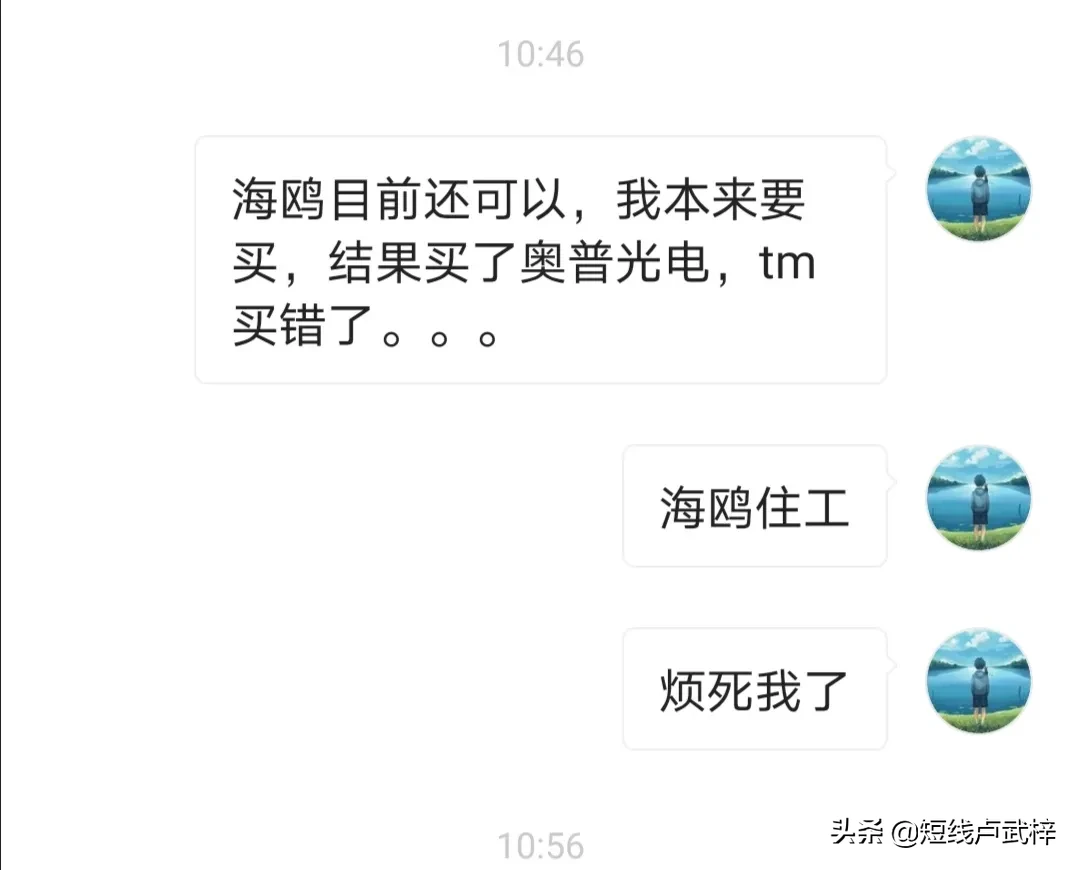1080x870 pixels.
Task: View the profile from the avatar by '烦死我了'
Action: [979, 680]
